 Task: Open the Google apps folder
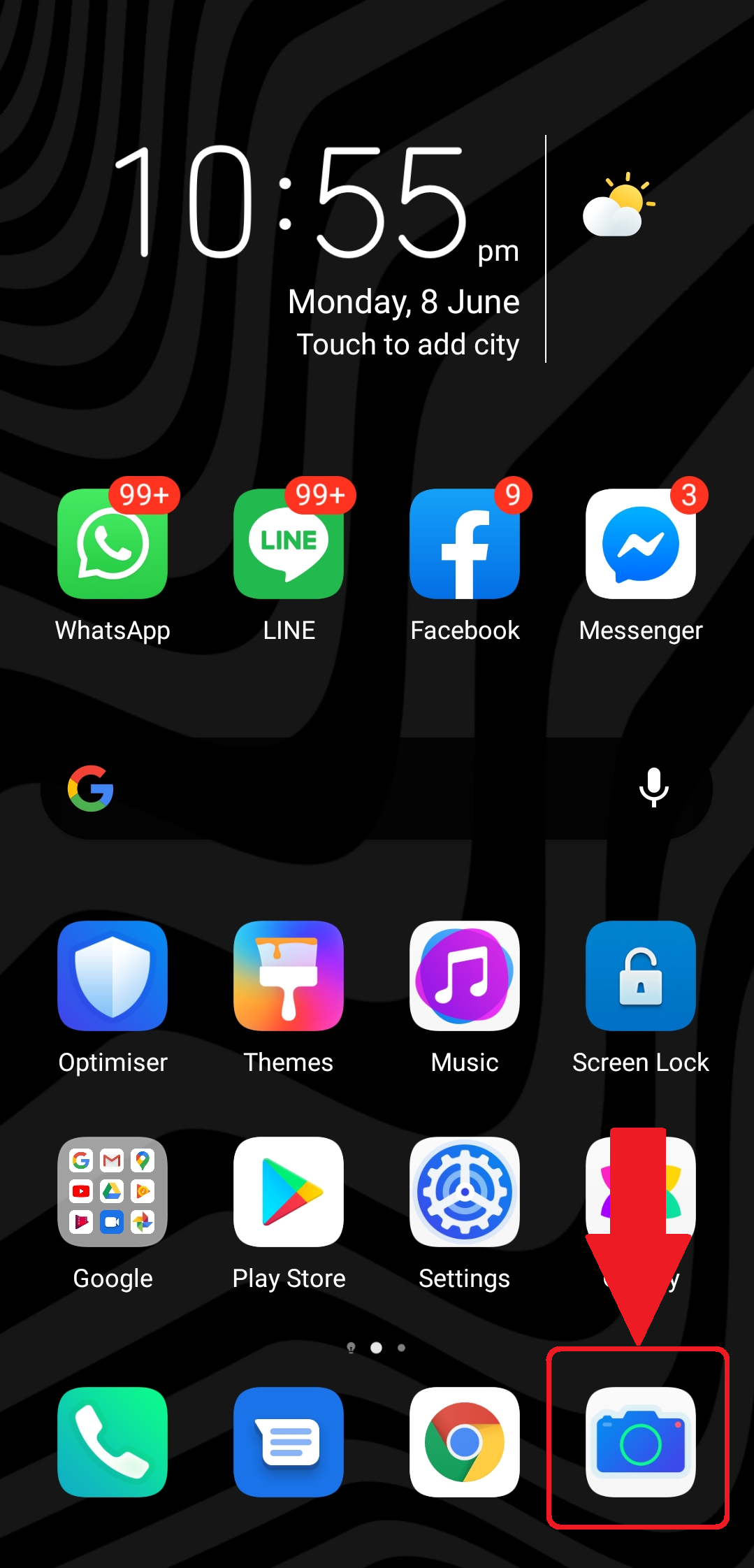point(113,1192)
